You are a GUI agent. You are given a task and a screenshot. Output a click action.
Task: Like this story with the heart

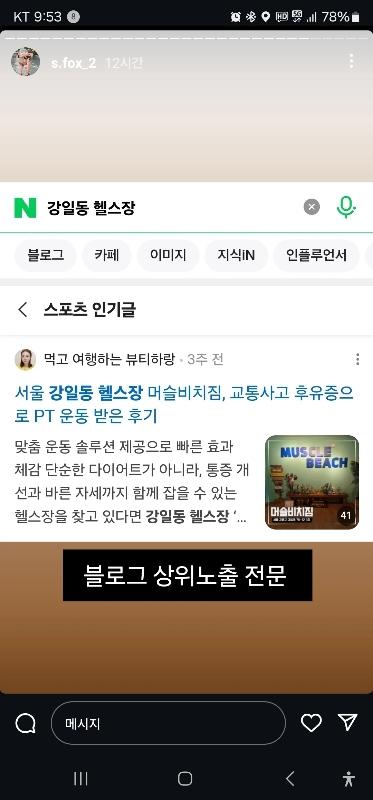[x=311, y=722]
